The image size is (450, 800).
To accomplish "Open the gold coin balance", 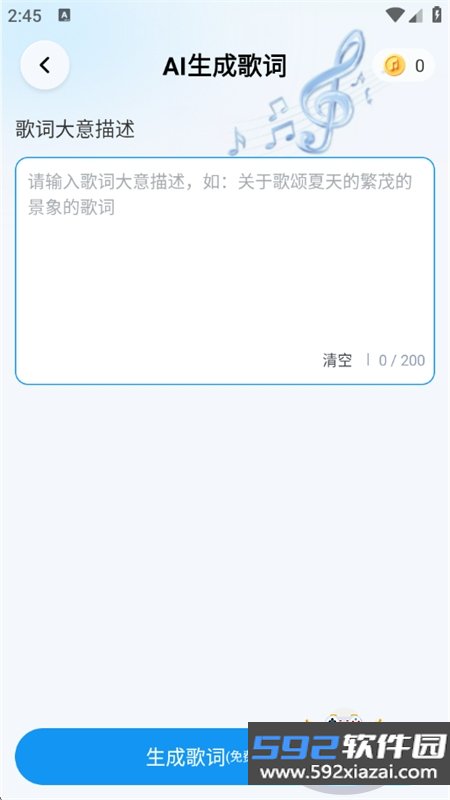I will pyautogui.click(x=404, y=65).
